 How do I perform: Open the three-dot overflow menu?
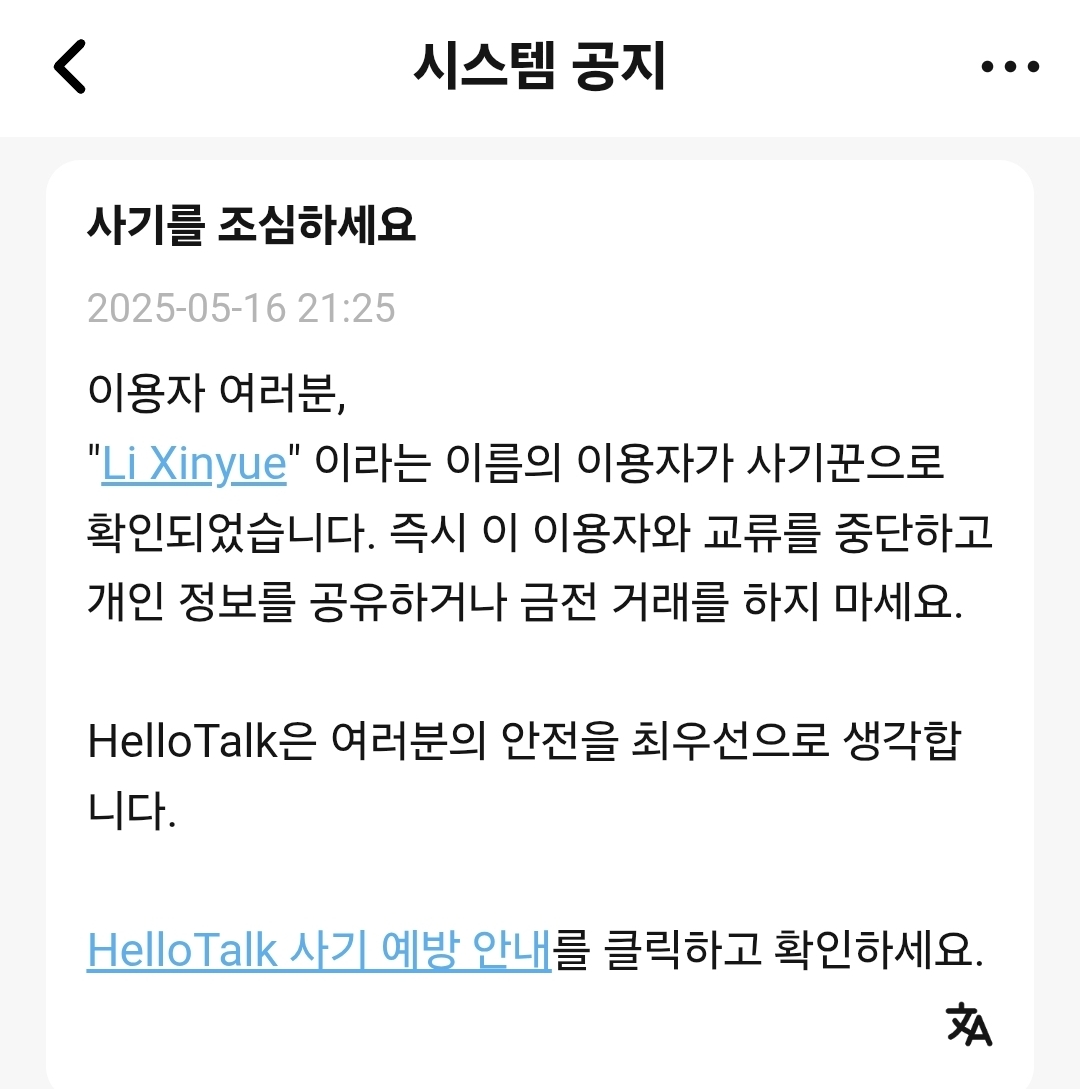(1010, 67)
